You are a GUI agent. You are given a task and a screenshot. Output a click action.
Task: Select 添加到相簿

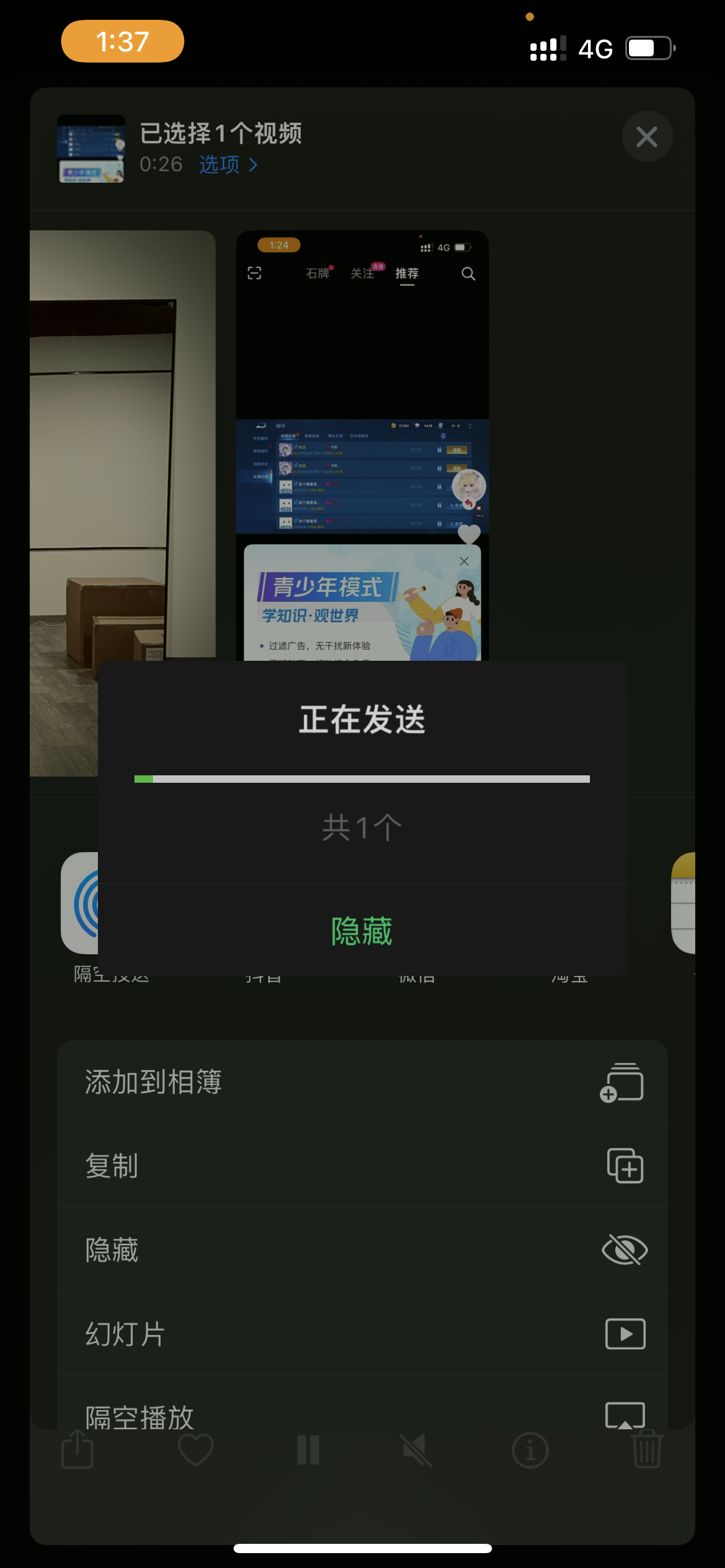(362, 1082)
